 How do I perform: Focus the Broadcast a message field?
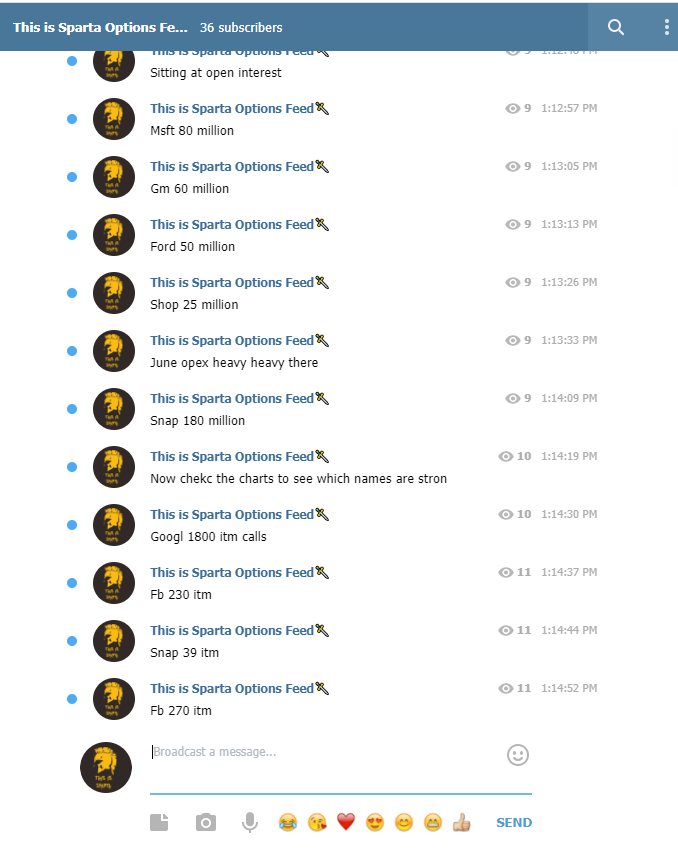(x=320, y=752)
